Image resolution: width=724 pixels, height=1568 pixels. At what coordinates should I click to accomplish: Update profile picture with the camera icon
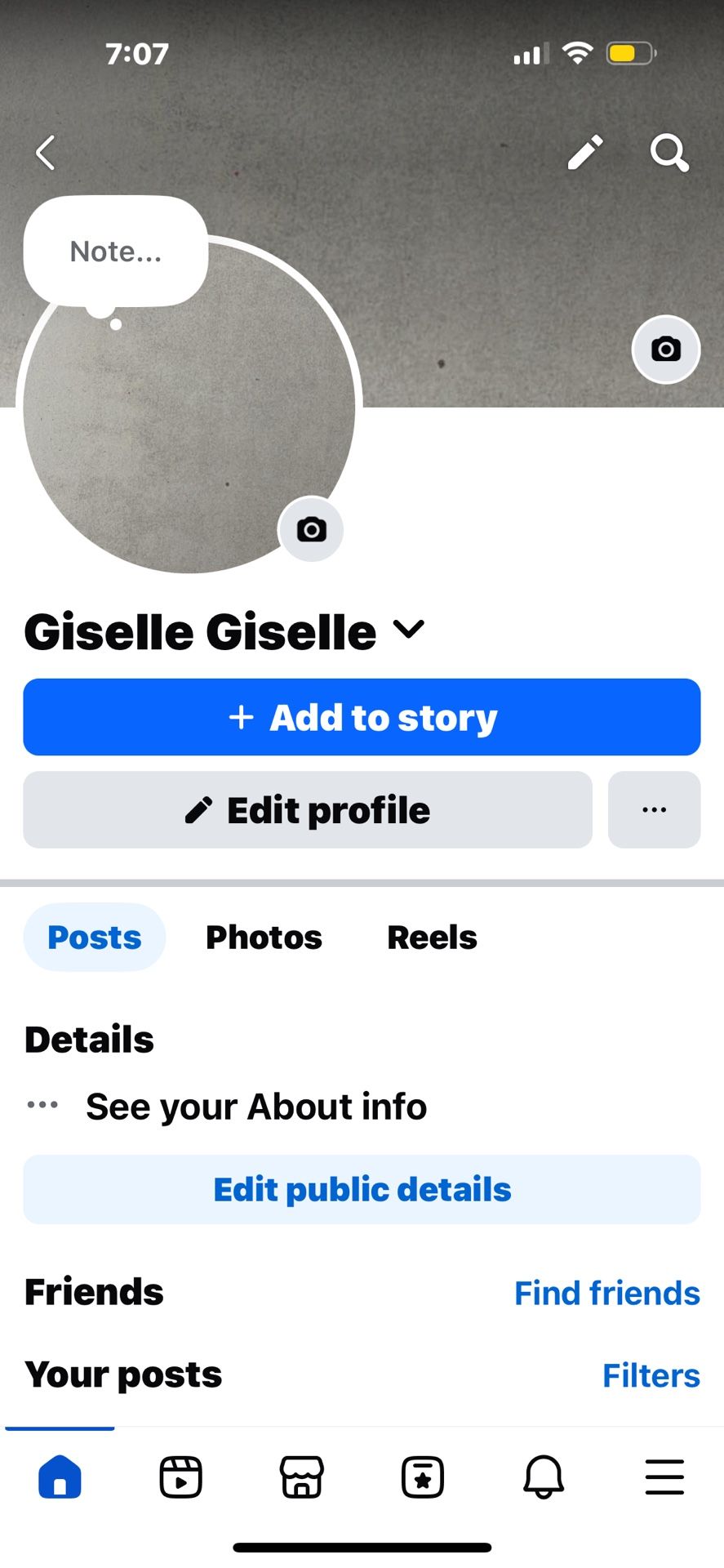311,529
